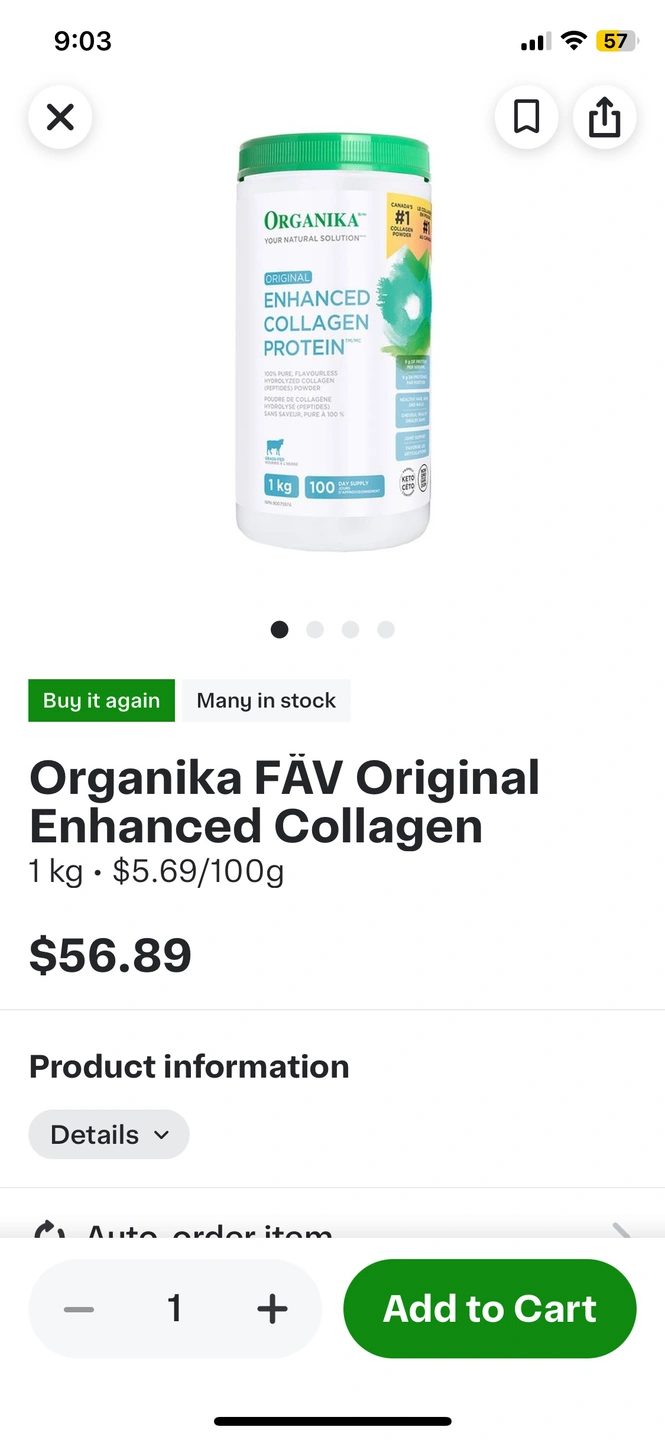Share this collagen product
The image size is (665, 1440).
point(604,118)
